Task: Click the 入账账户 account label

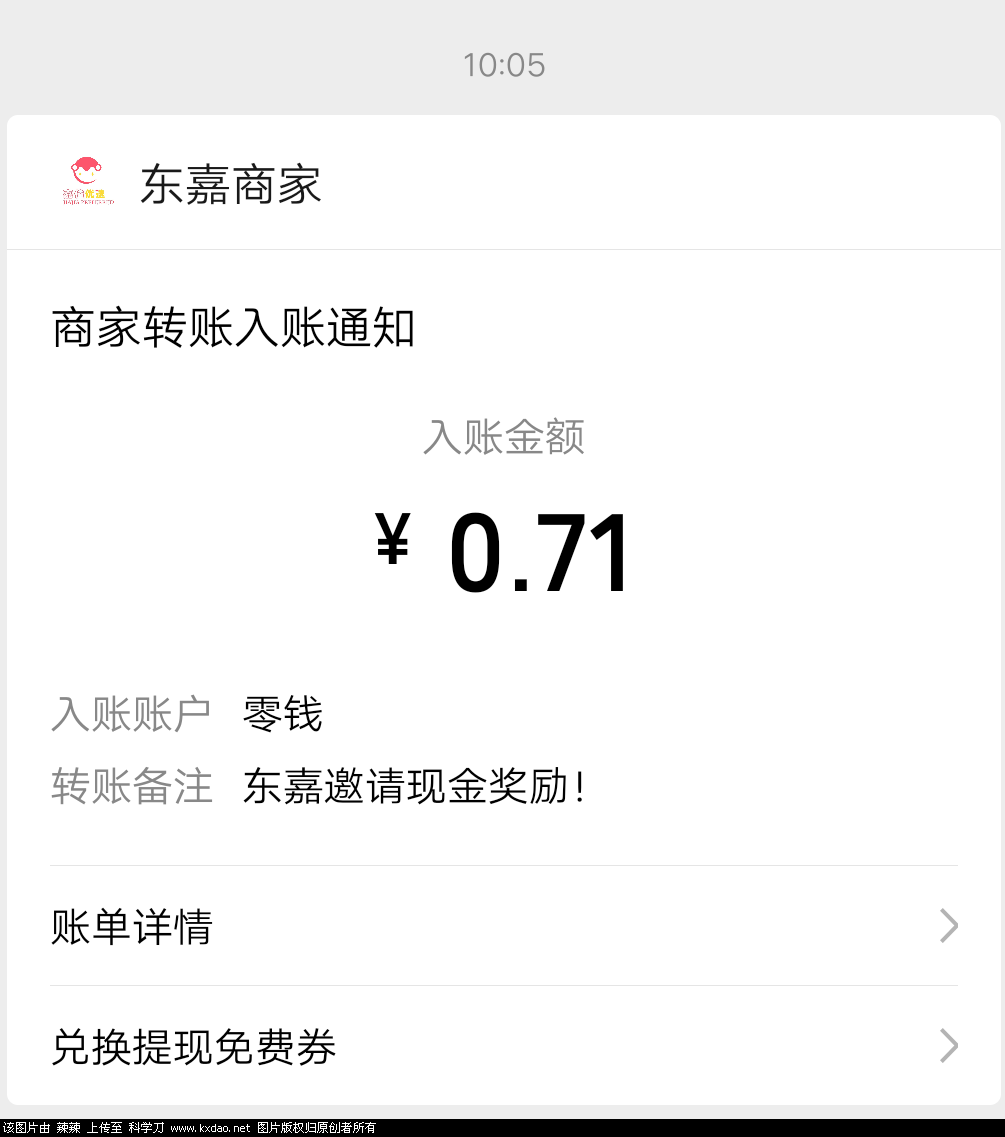Action: pyautogui.click(x=131, y=712)
